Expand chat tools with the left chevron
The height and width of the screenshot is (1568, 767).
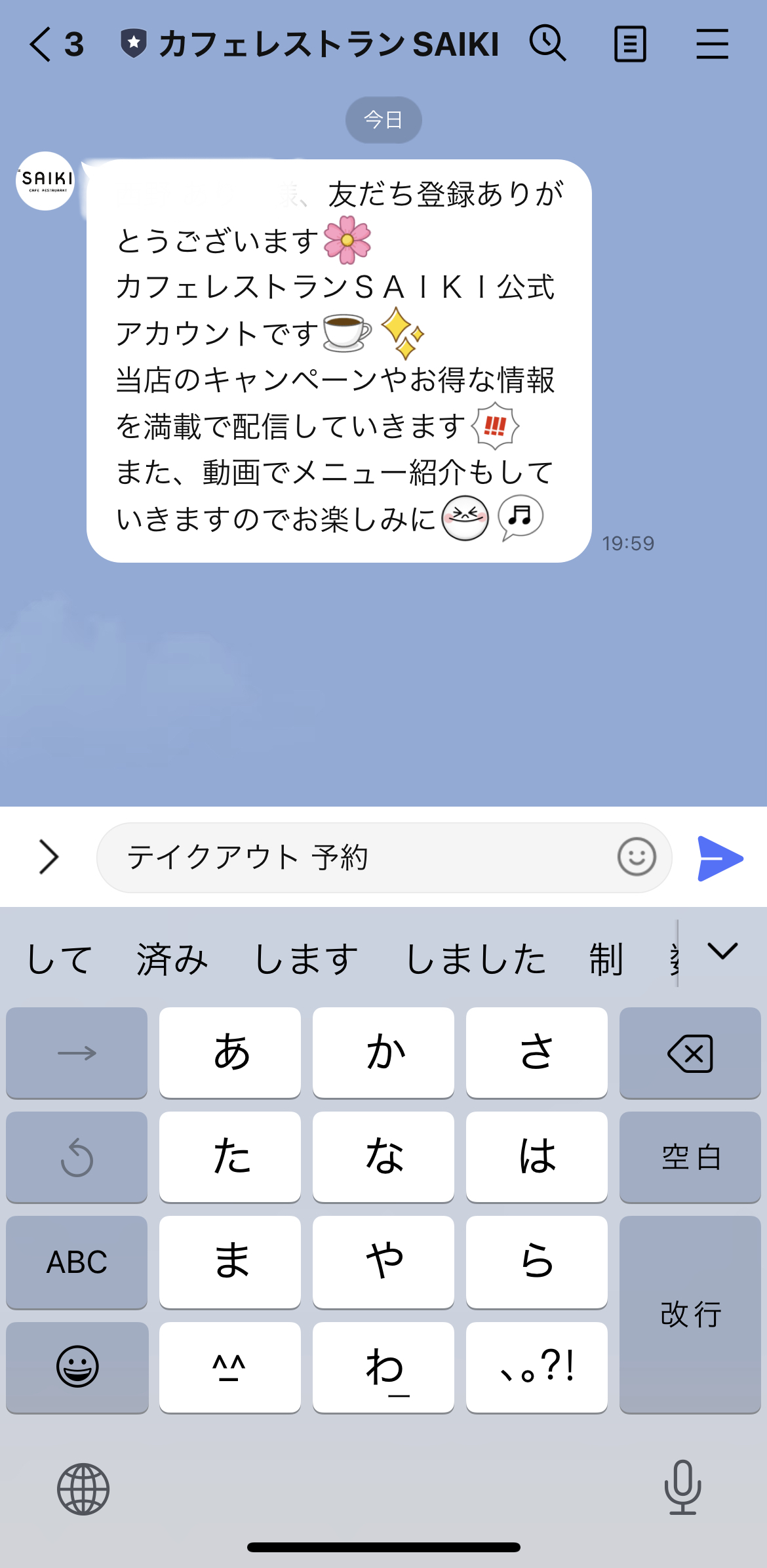point(48,857)
